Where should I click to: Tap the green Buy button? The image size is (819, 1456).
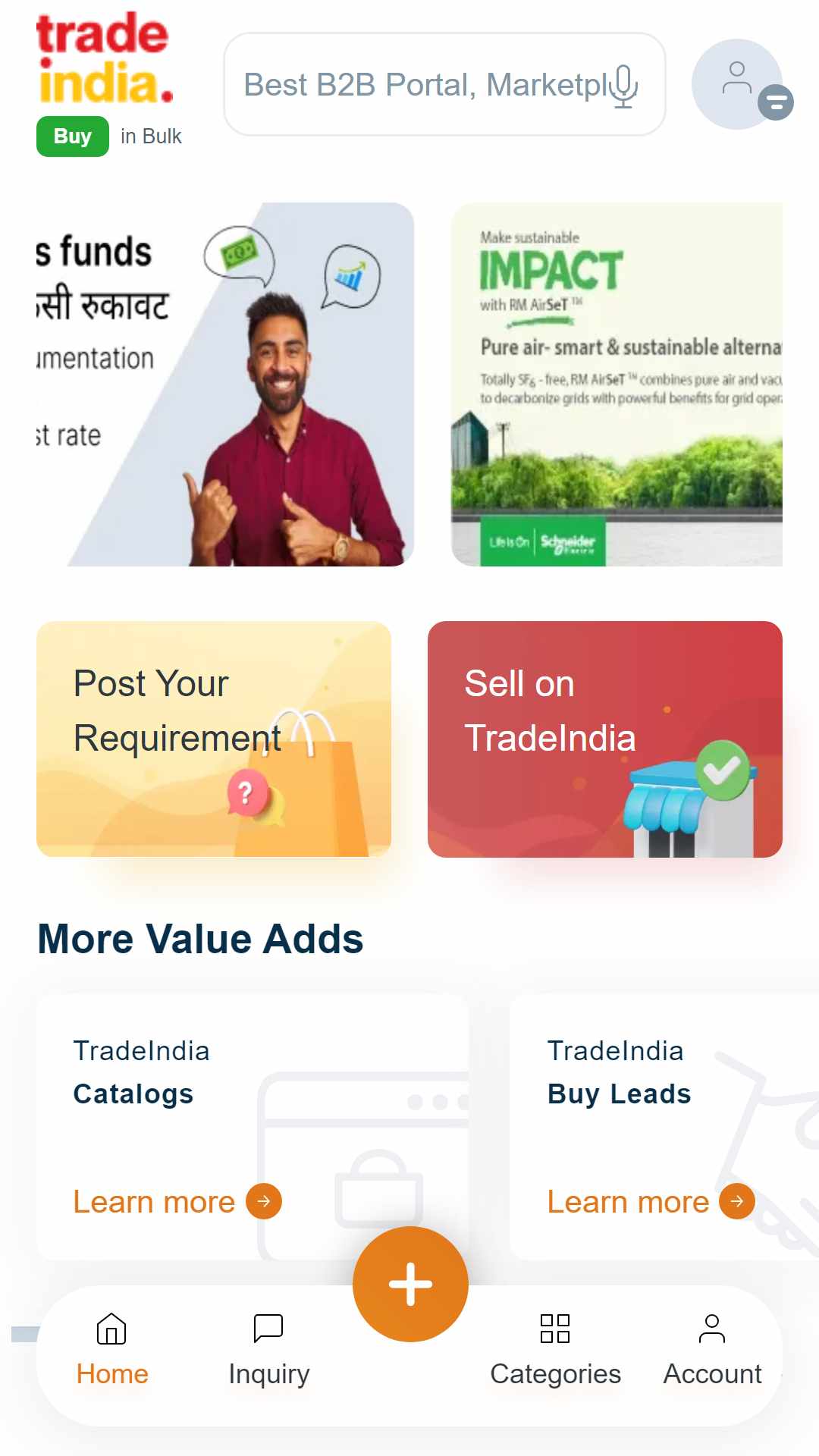point(73,136)
